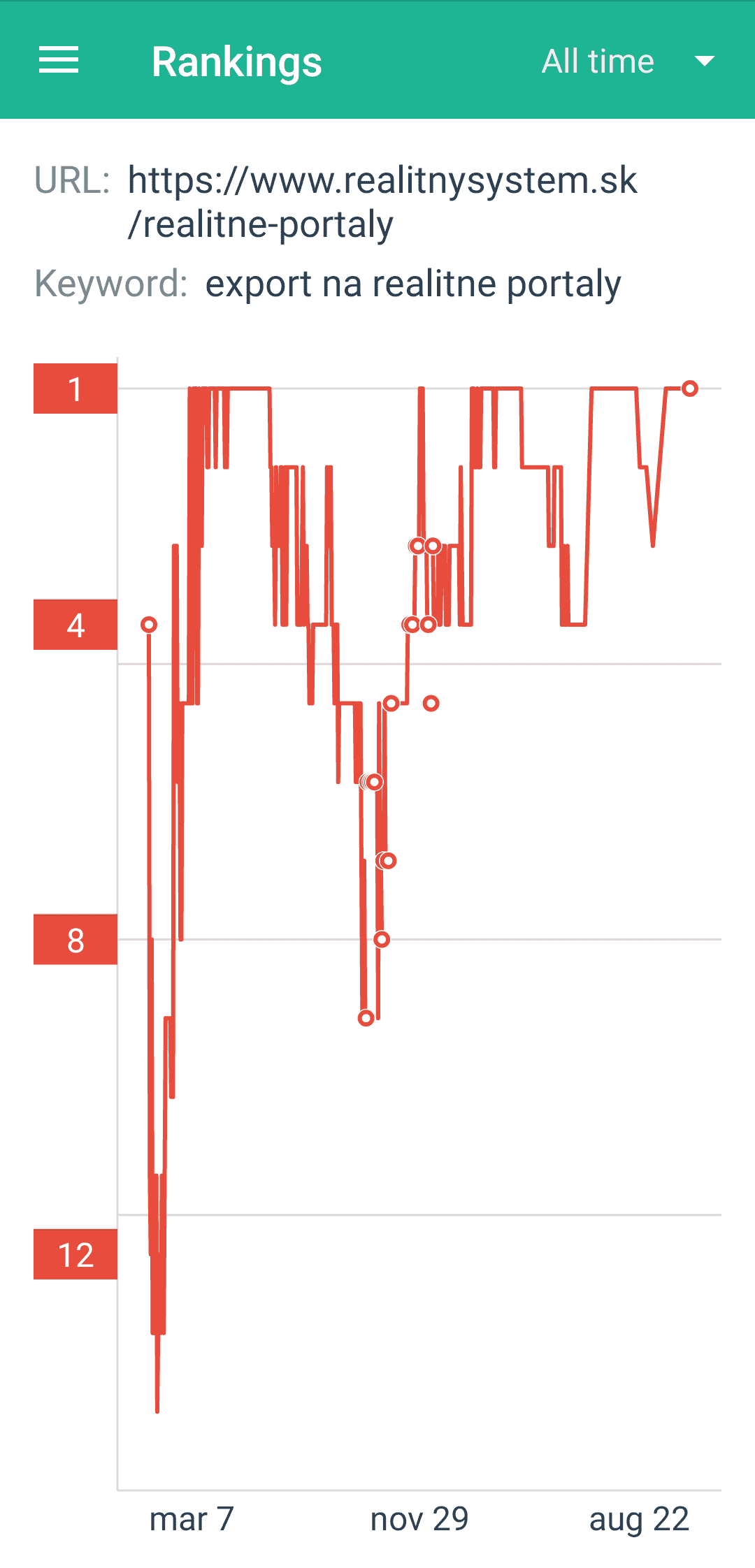The width and height of the screenshot is (755, 1568).
Task: Expand the All time period dropdown
Action: tap(628, 61)
